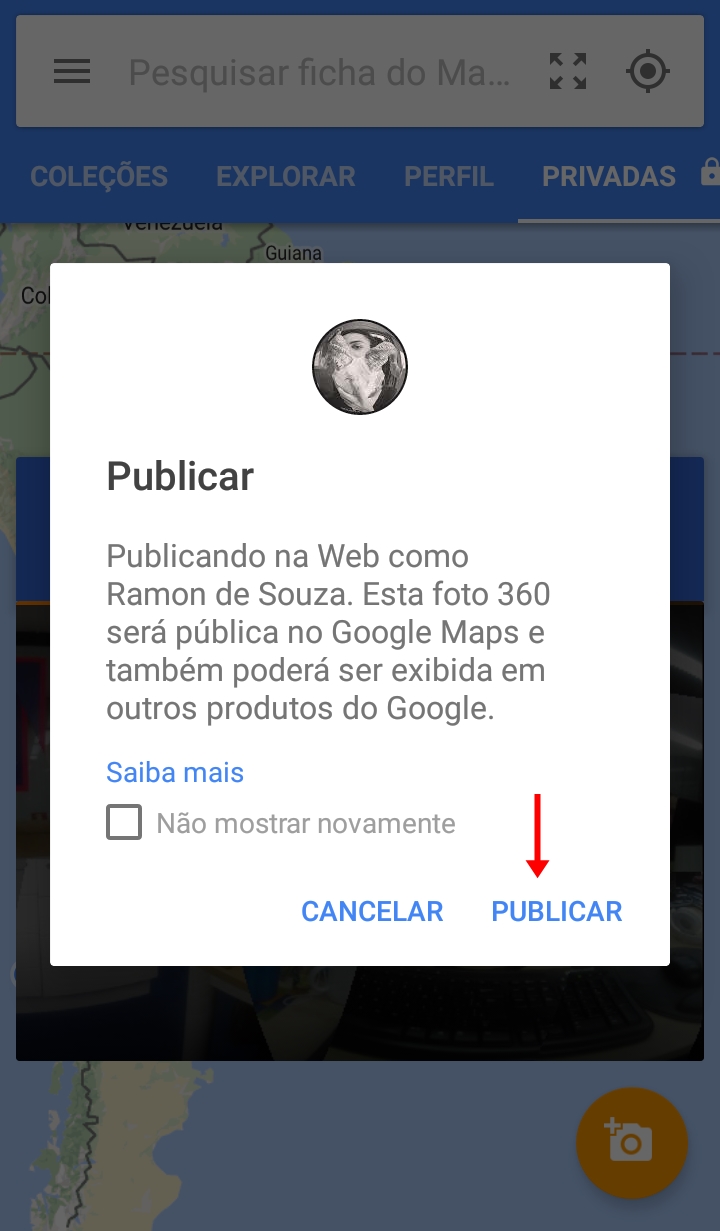Switch to the Coleções tab
This screenshot has width=720, height=1231.
coord(99,177)
